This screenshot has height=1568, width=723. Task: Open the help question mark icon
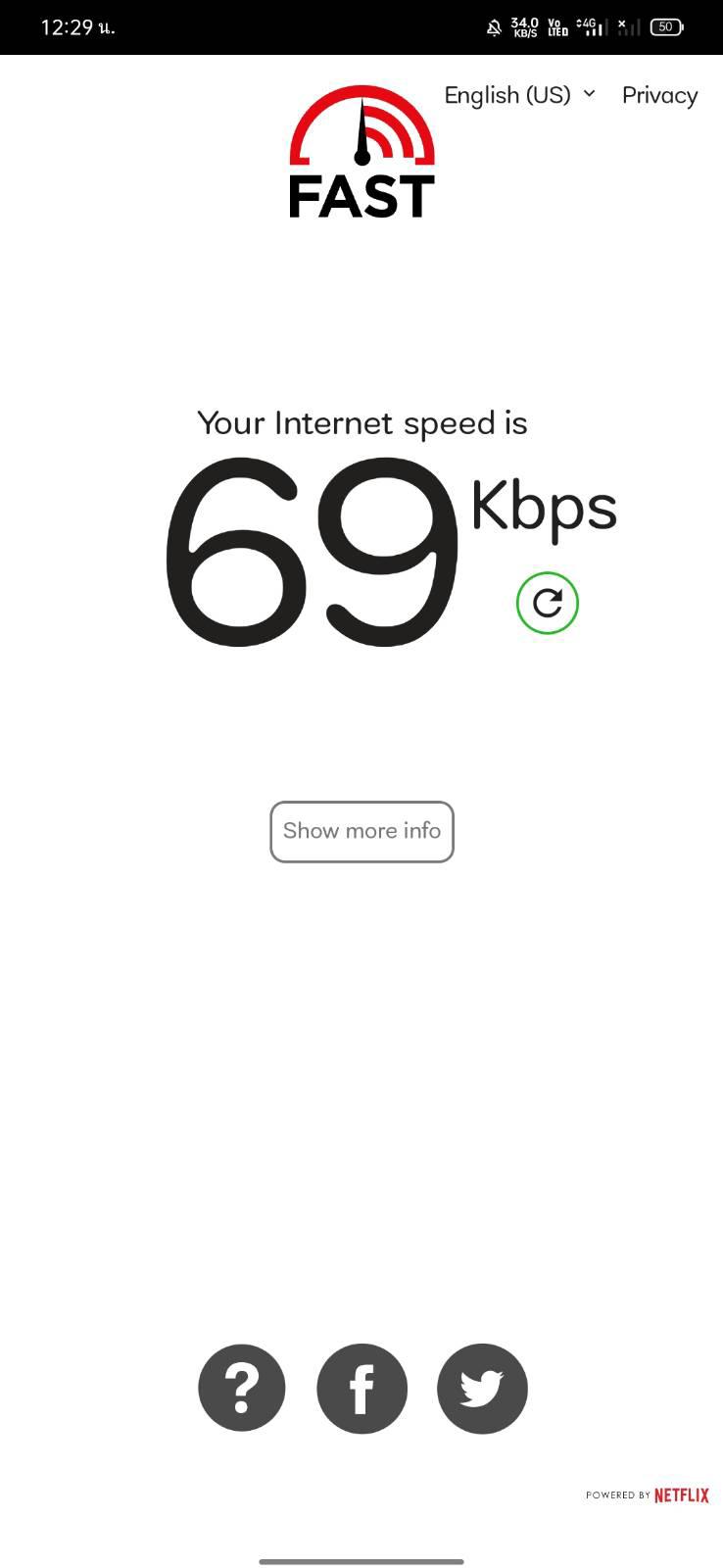tap(242, 1388)
